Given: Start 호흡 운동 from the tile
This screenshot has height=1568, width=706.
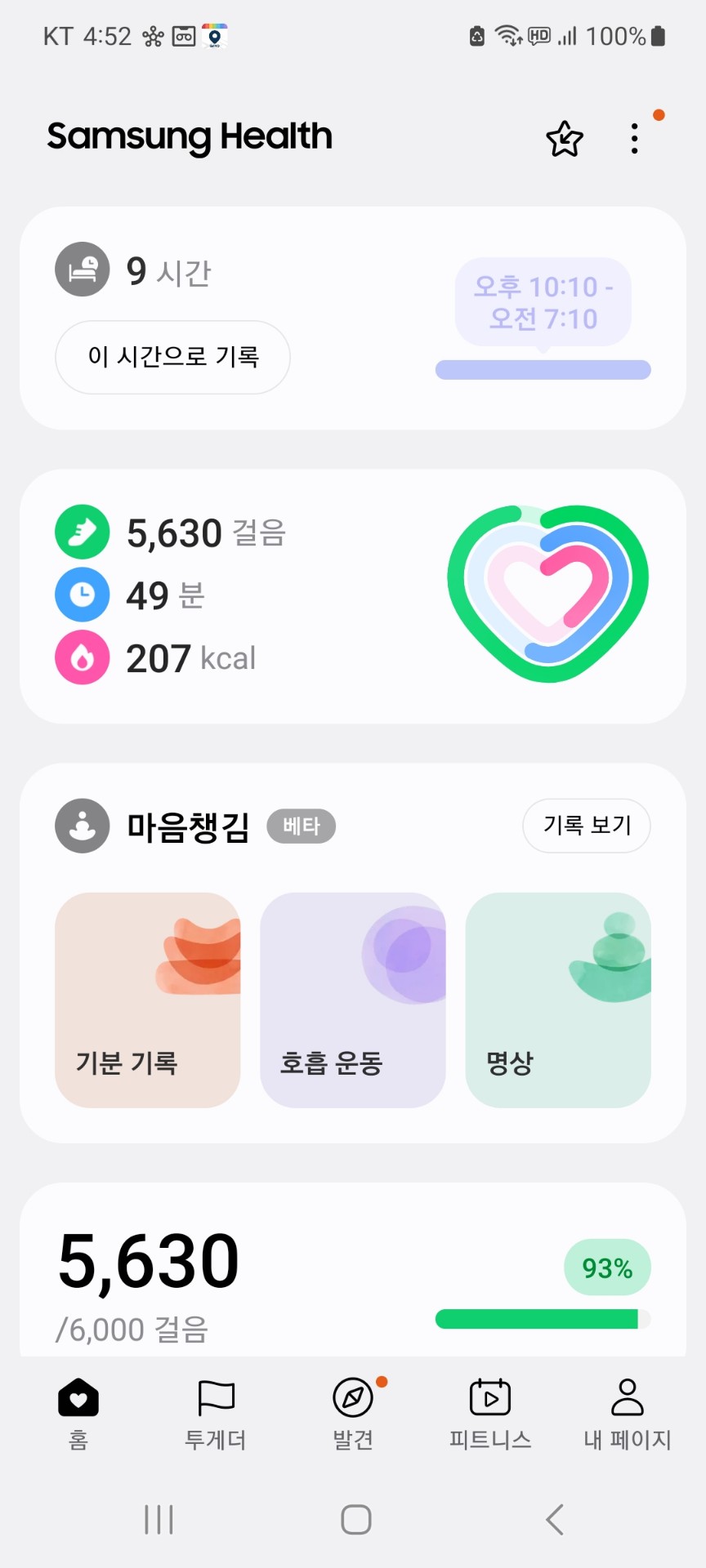Looking at the screenshot, I should [353, 1000].
